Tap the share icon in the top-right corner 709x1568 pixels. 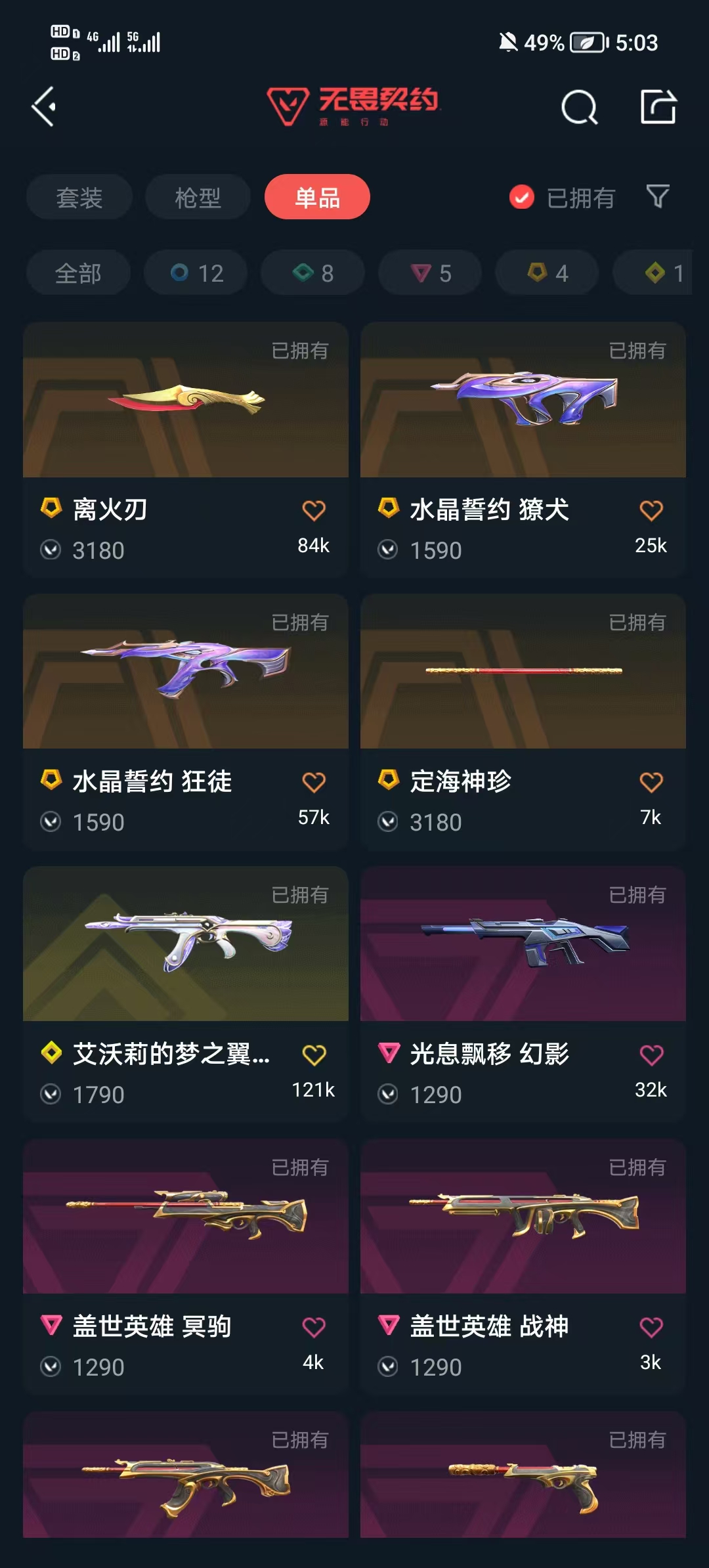(x=658, y=106)
